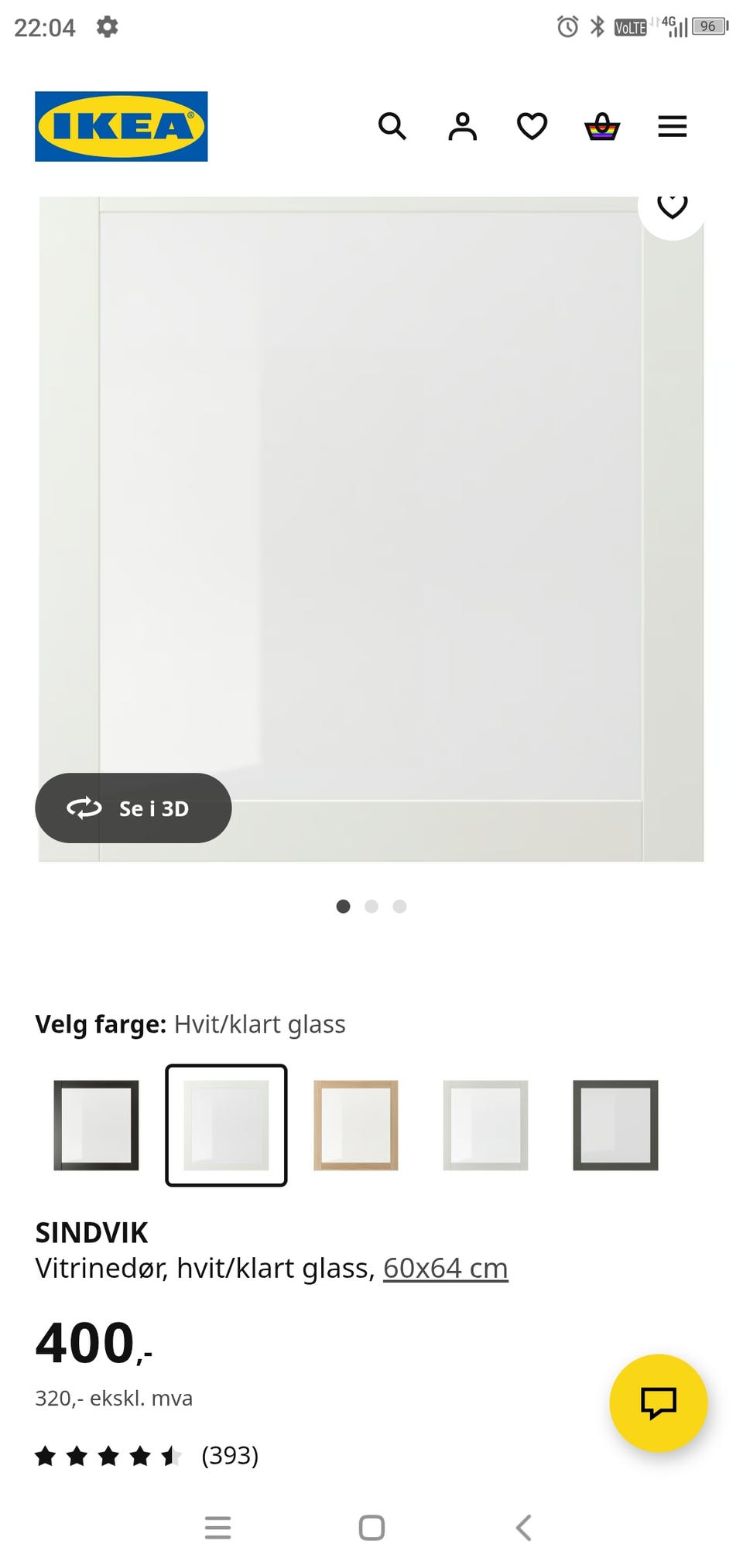The width and height of the screenshot is (743, 1568).
Task: Open the settings gear in status bar
Action: (x=107, y=26)
